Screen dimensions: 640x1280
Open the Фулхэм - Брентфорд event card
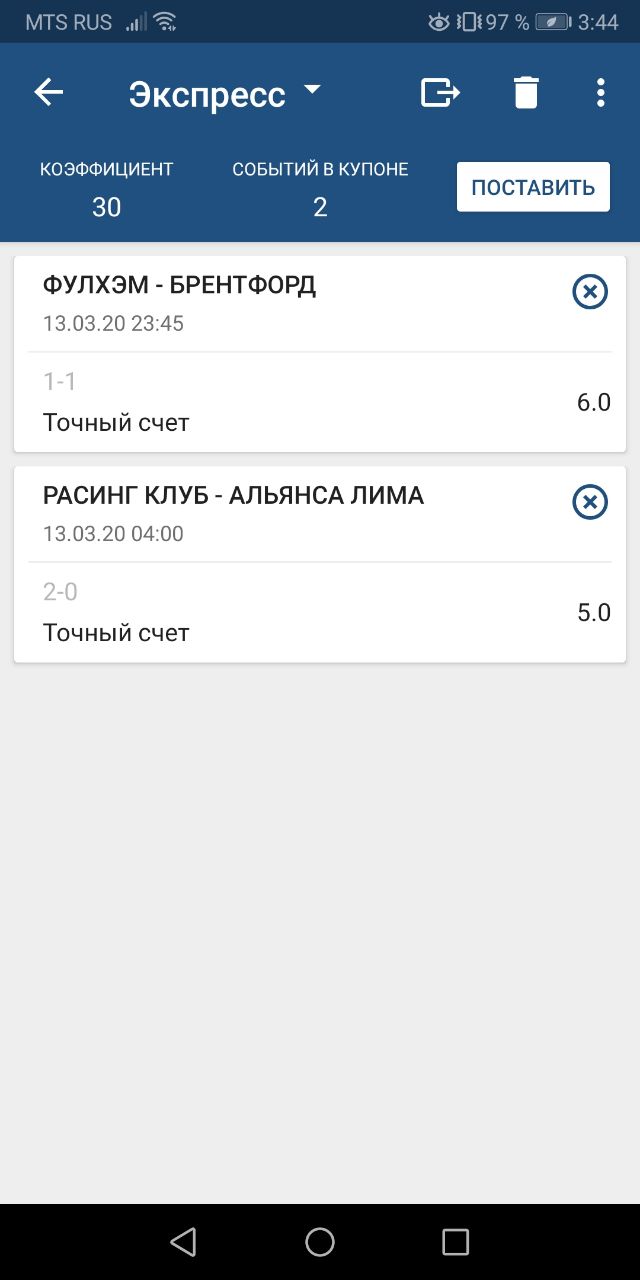click(320, 354)
